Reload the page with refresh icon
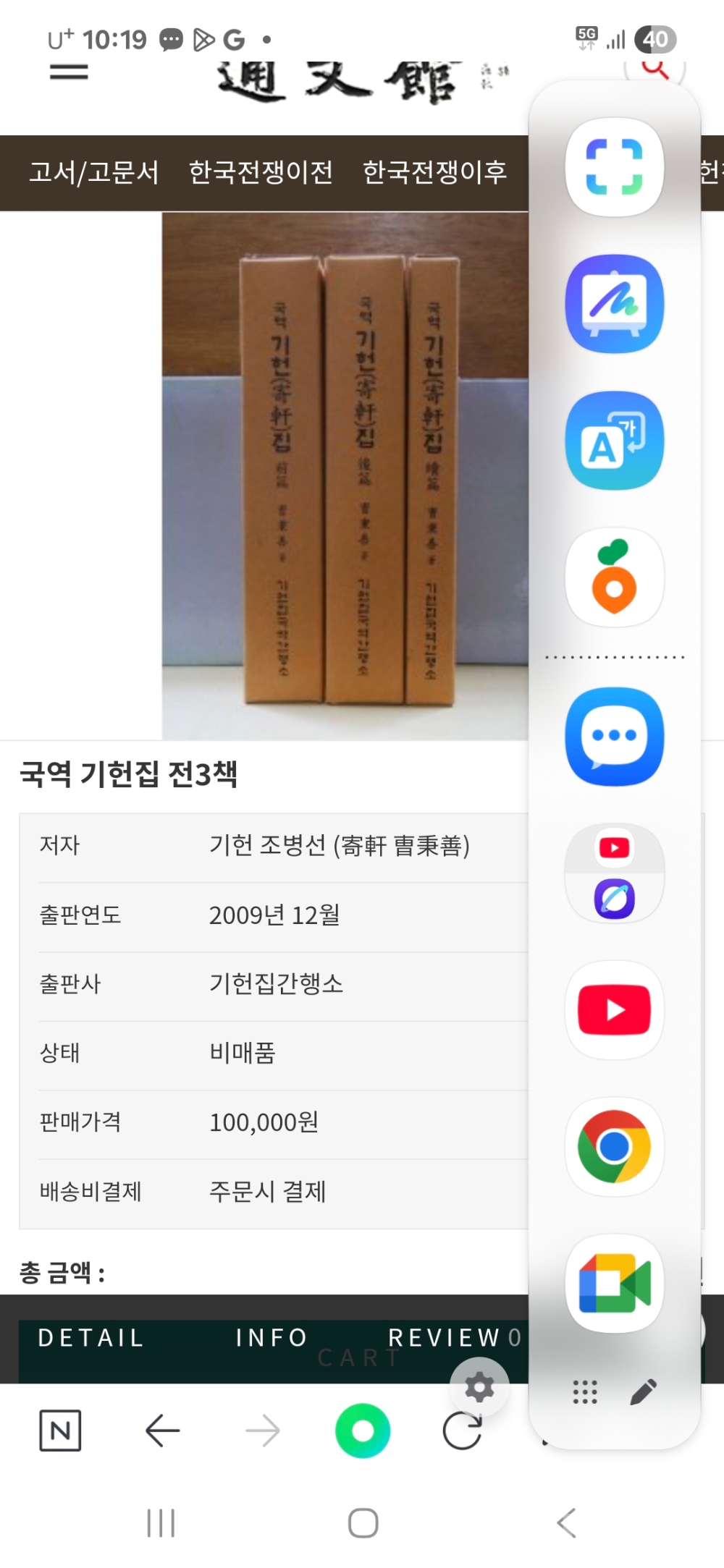724x1568 pixels. pos(462,1431)
